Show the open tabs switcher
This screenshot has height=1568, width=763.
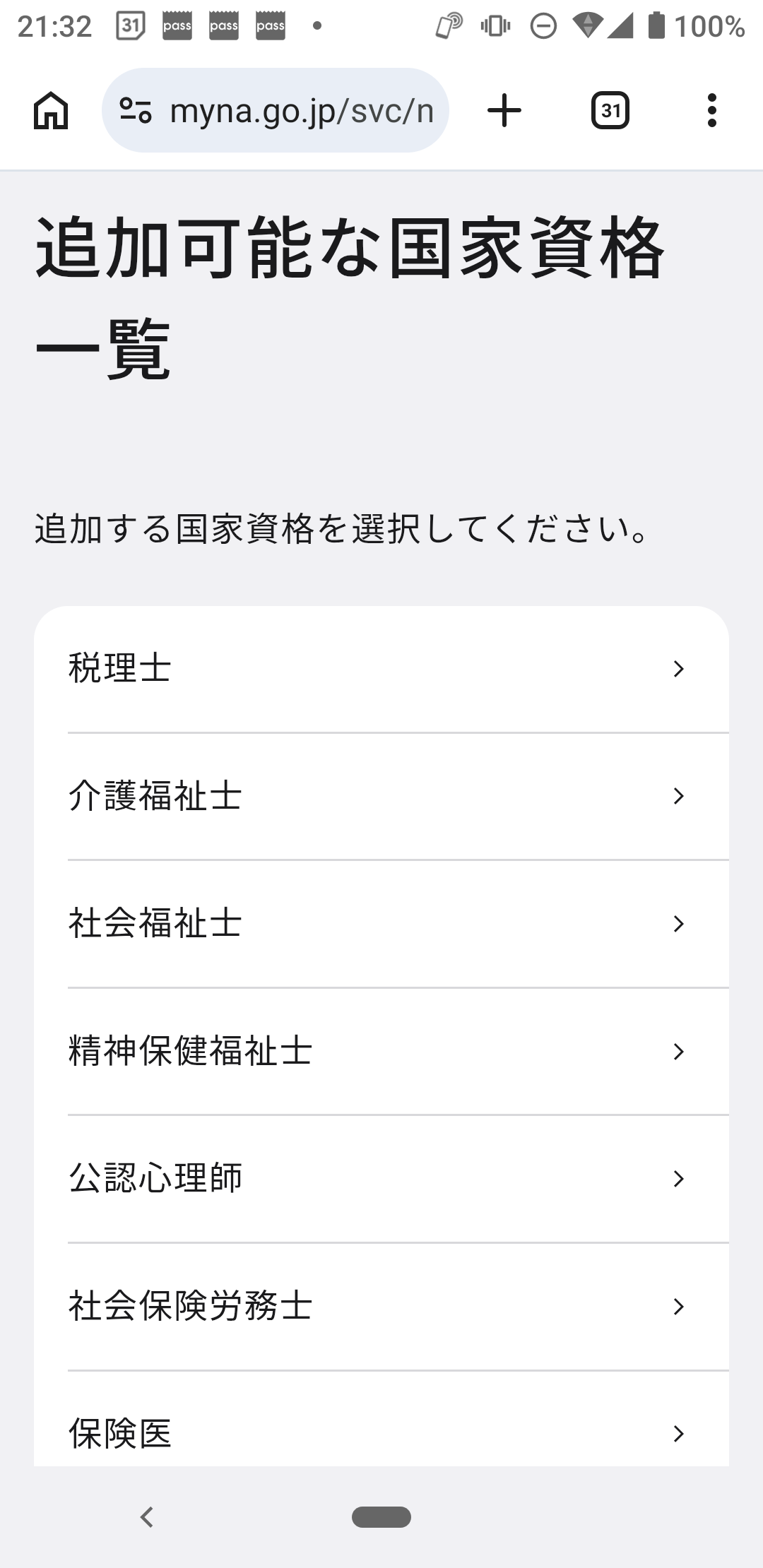(610, 111)
